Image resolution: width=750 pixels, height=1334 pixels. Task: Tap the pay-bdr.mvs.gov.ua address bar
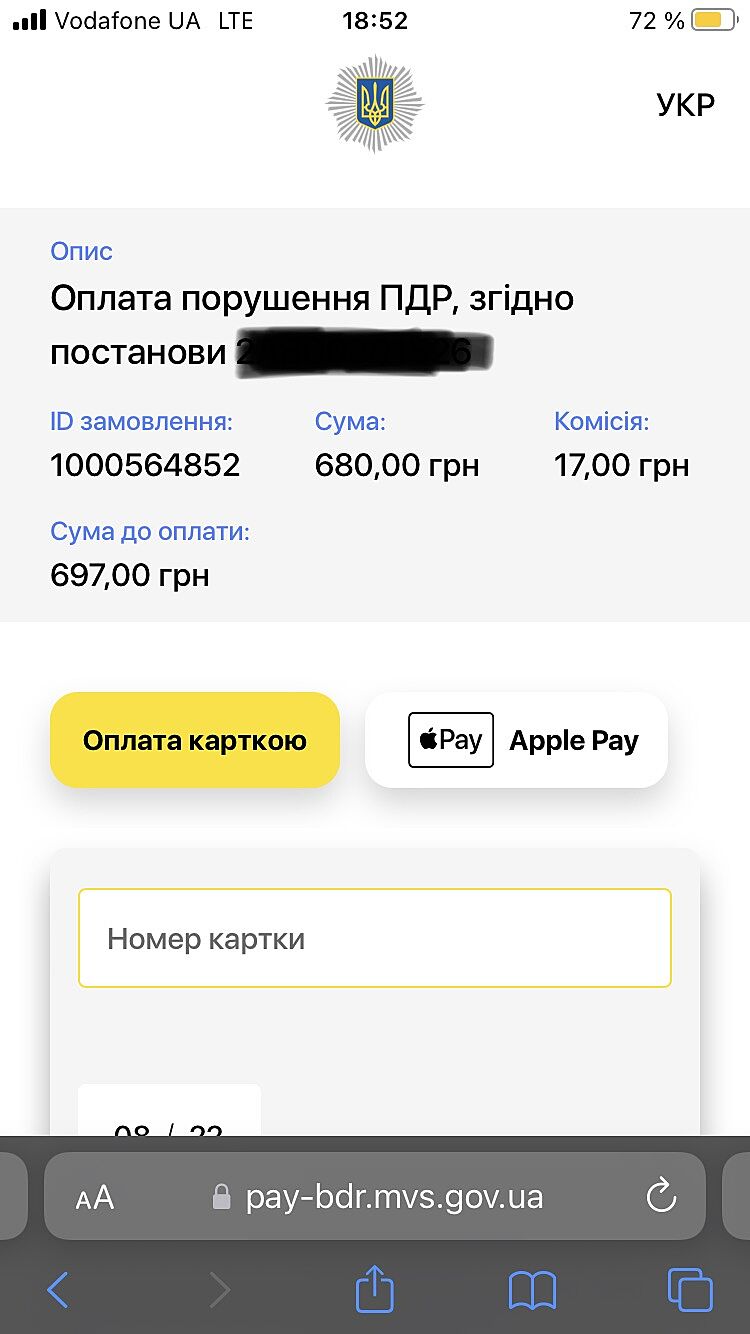[394, 1197]
